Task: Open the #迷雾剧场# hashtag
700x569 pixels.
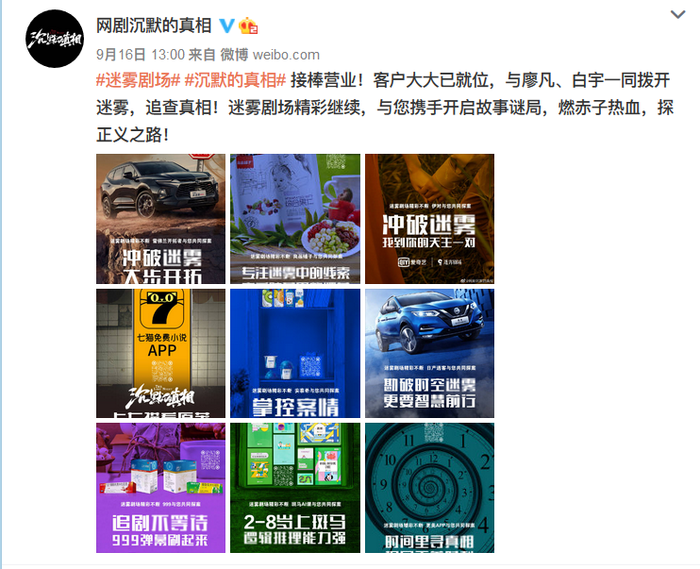Action: 138,80
